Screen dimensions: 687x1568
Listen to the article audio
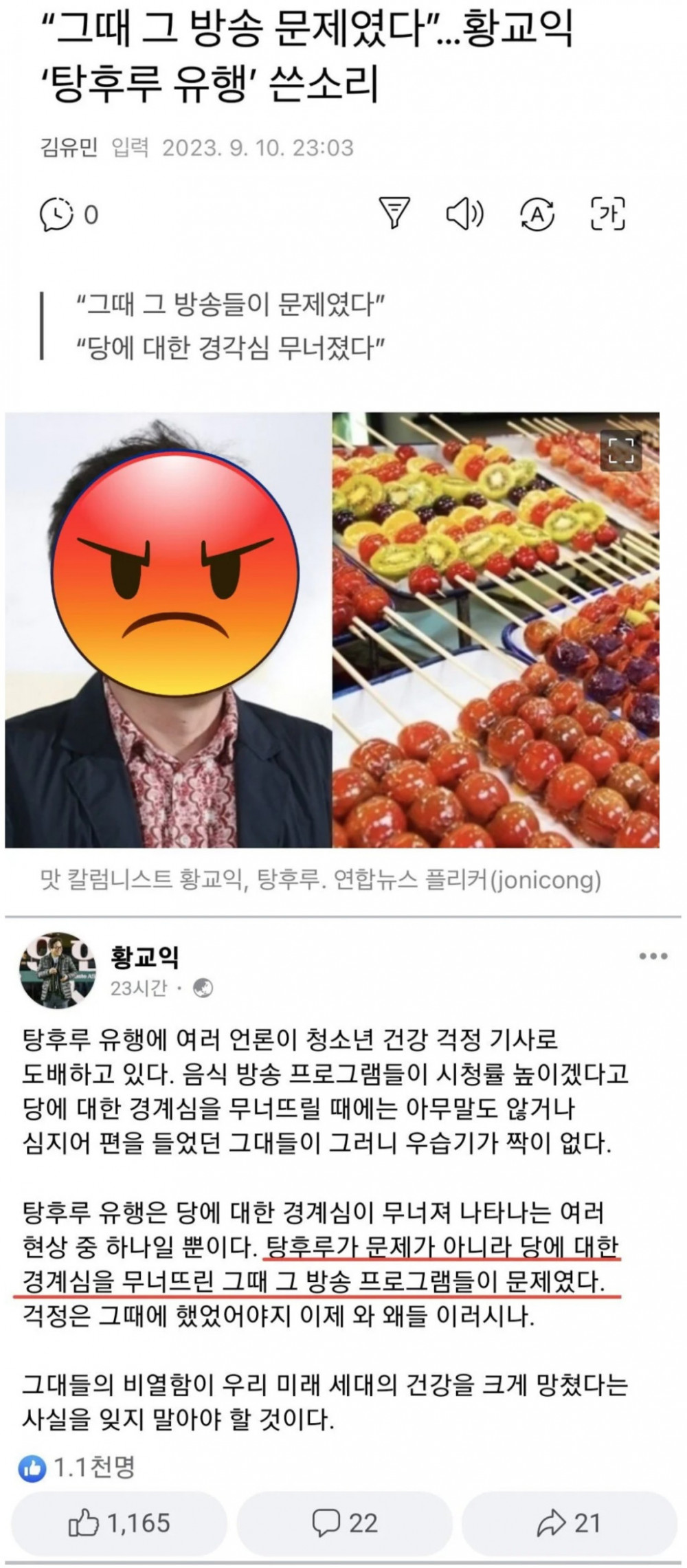click(466, 214)
